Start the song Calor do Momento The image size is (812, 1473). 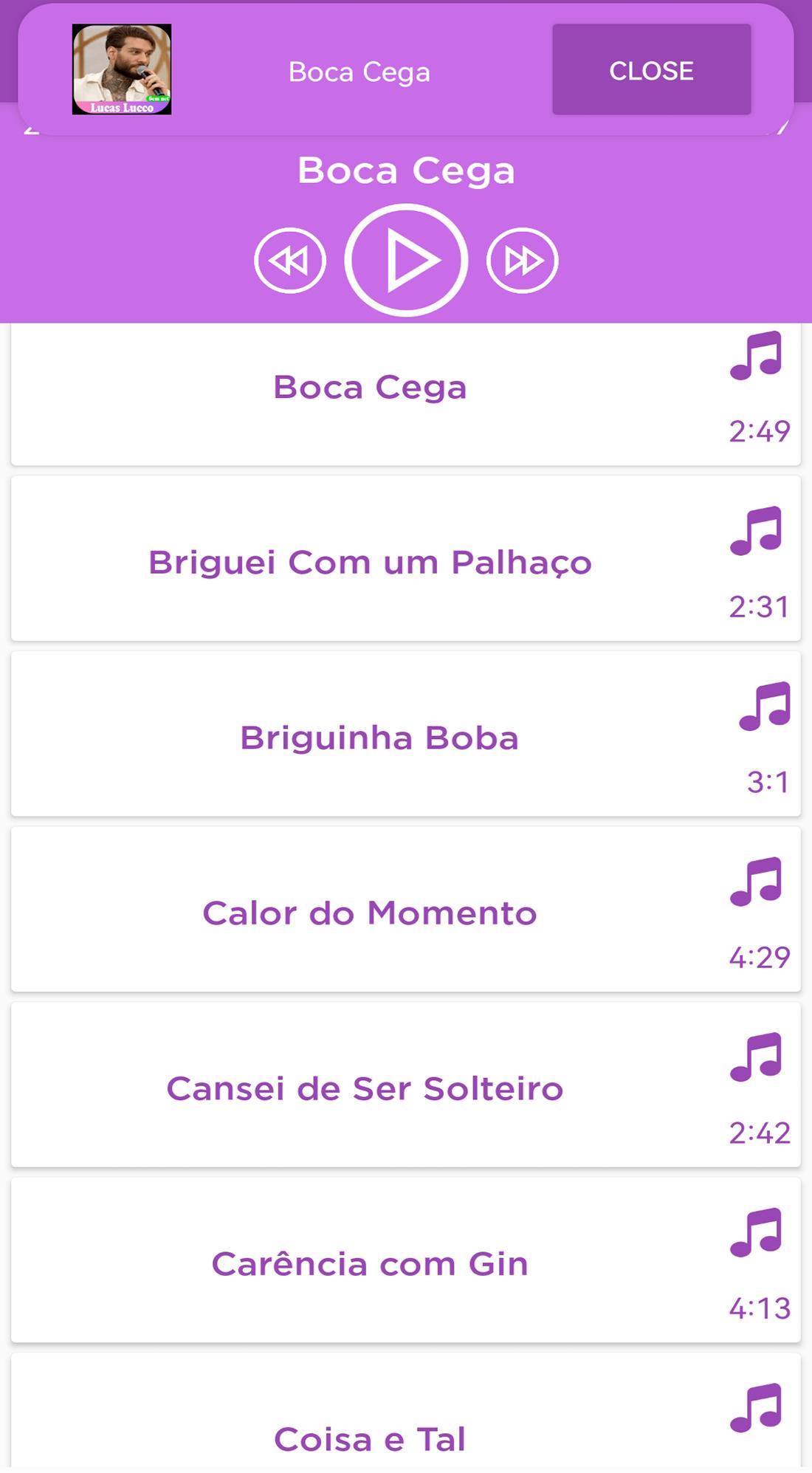406,909
